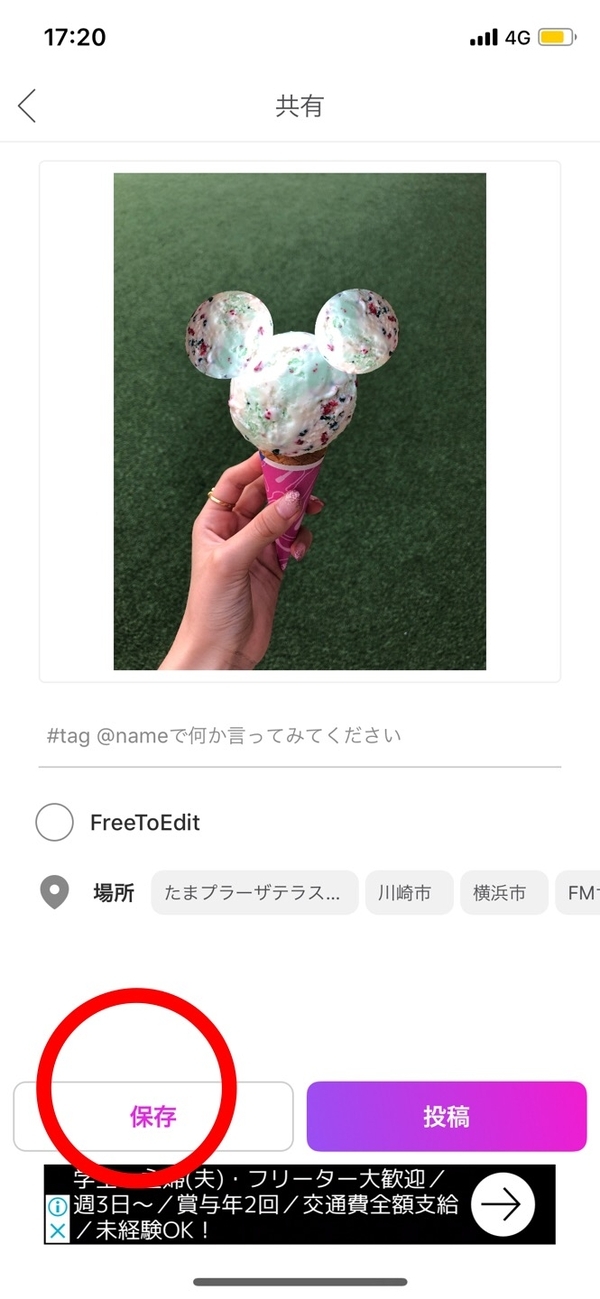
Task: Pick the 横浜市 location chip
Action: 503,893
